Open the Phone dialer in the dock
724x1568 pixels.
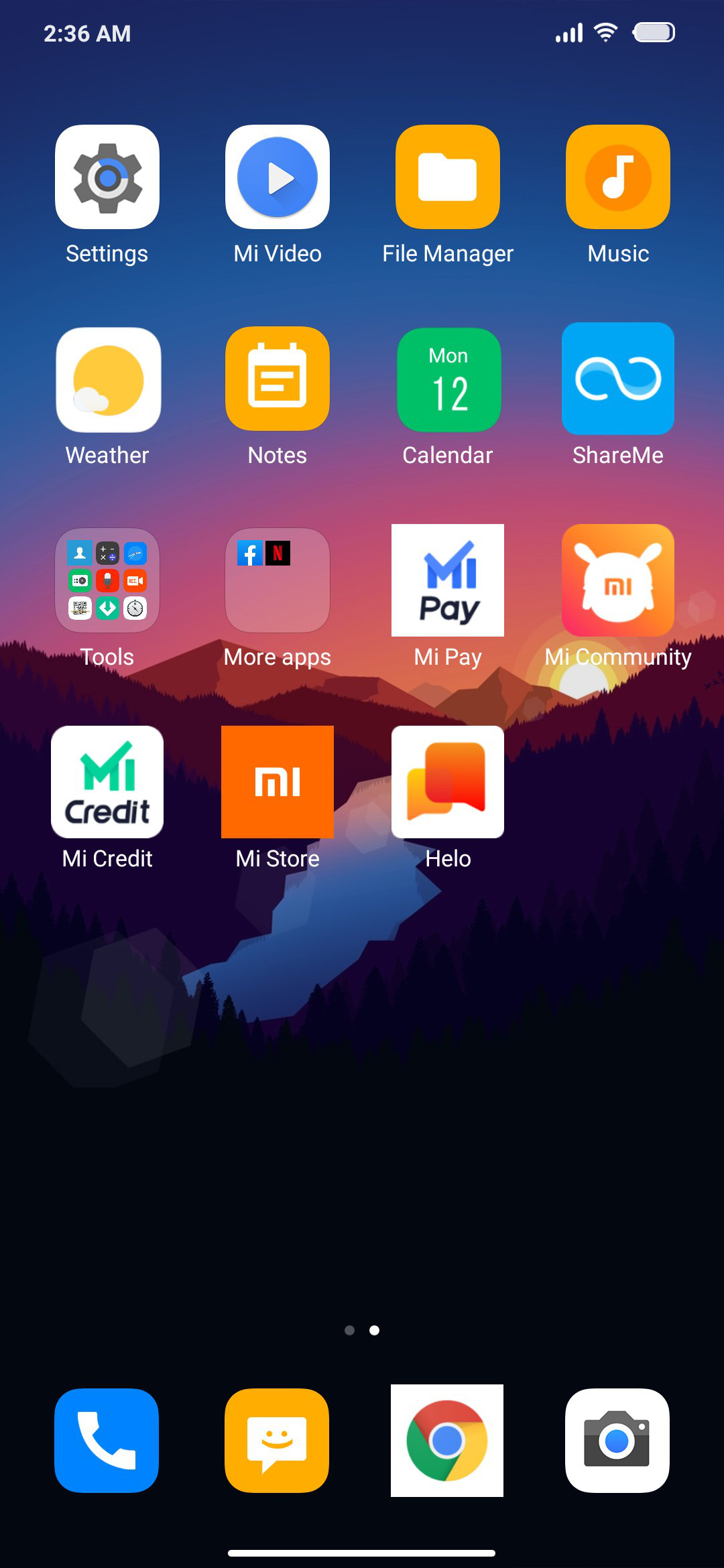(107, 1441)
